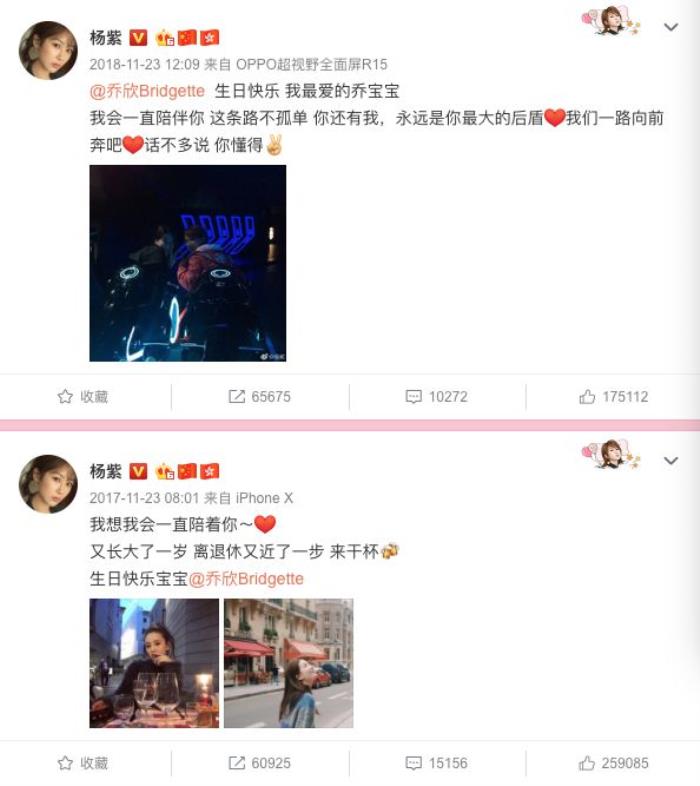Open 杨紫's avatar on the 2017 post
The image size is (700, 786).
pyautogui.click(x=48, y=484)
